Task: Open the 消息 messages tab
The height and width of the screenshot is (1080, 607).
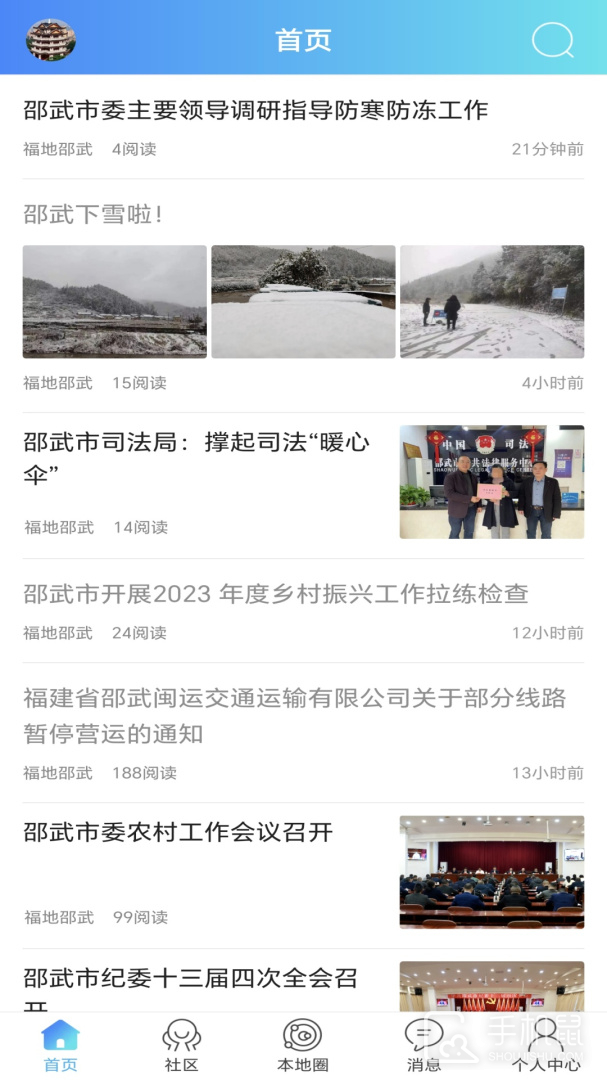Action: pos(424,1045)
